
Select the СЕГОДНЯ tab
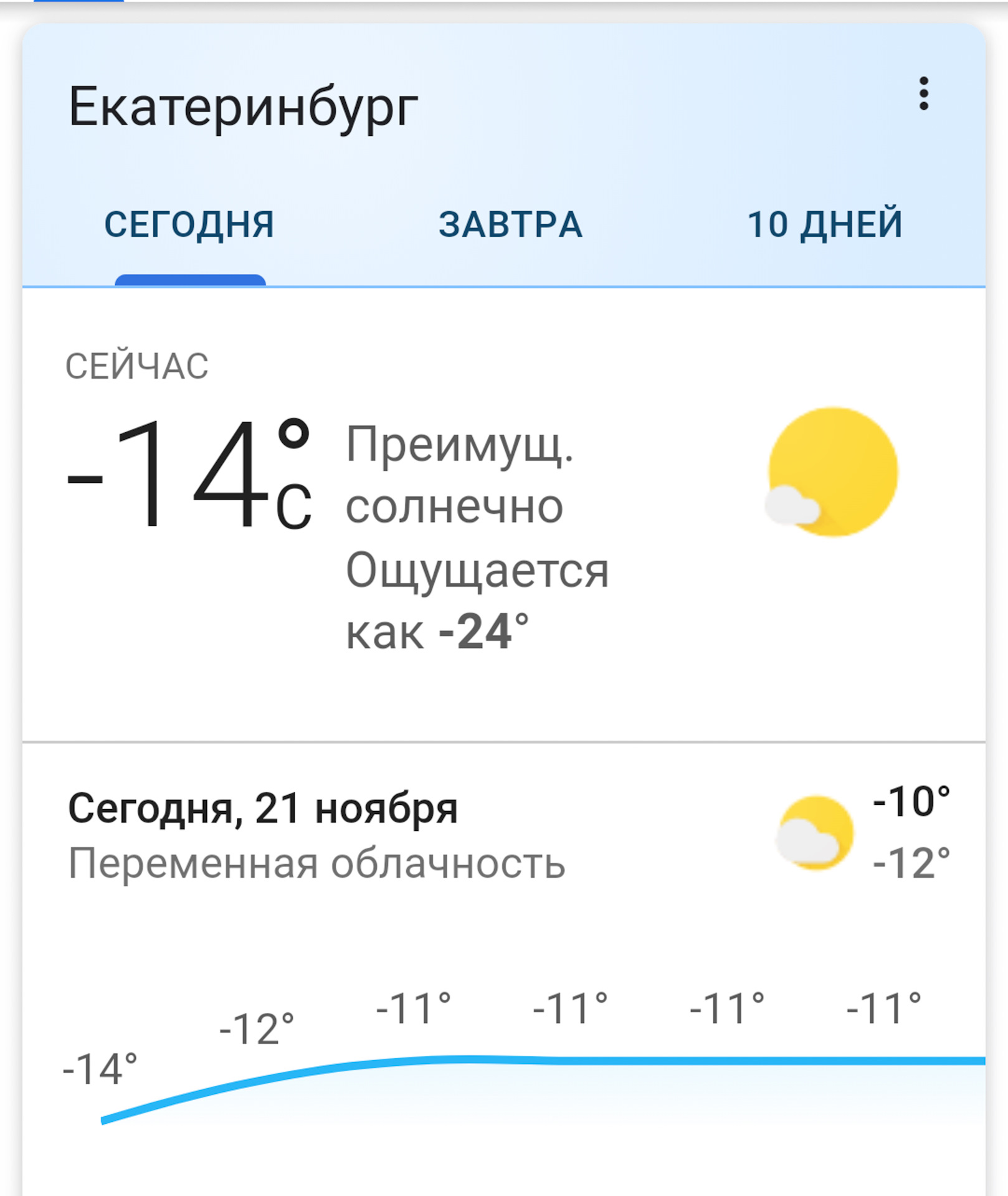pyautogui.click(x=189, y=225)
